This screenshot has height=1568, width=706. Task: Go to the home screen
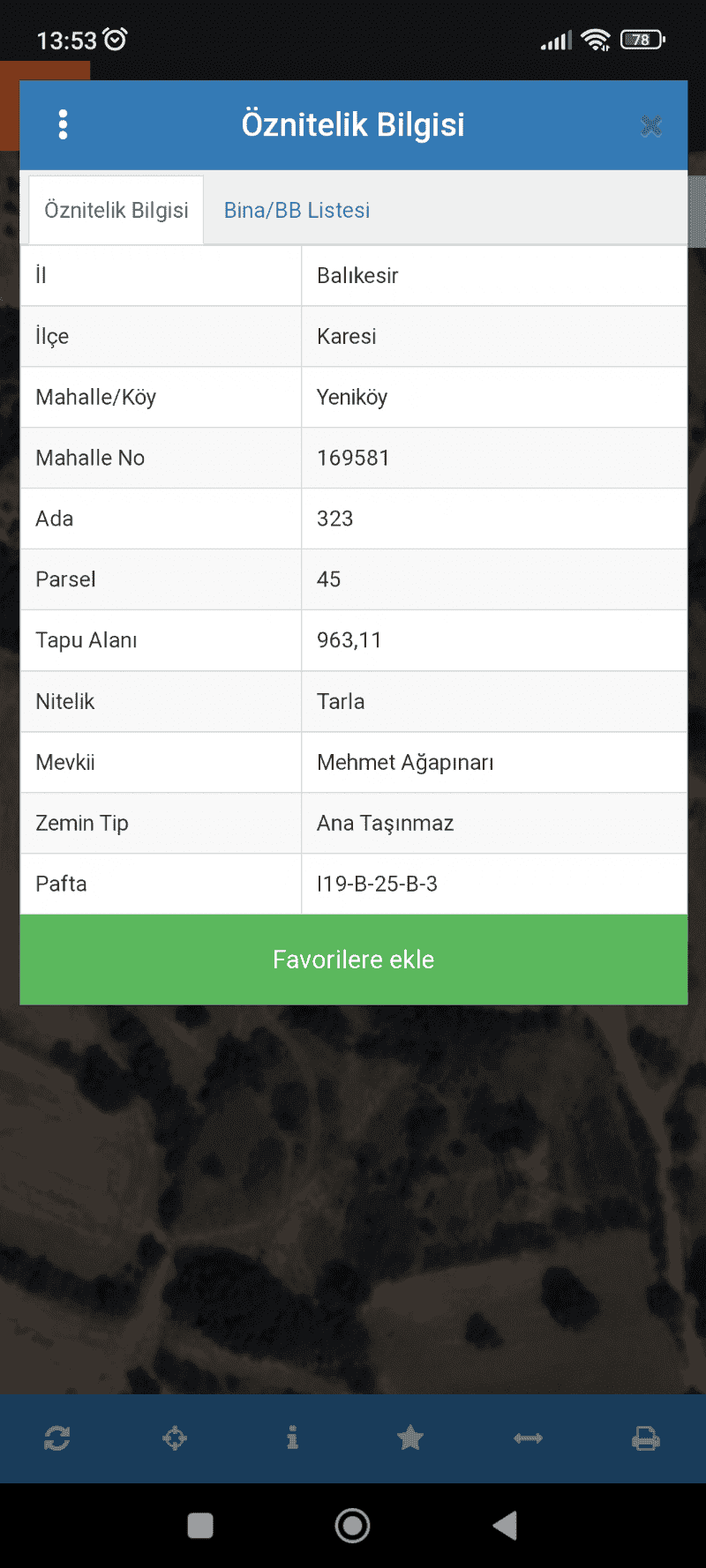click(x=352, y=1526)
